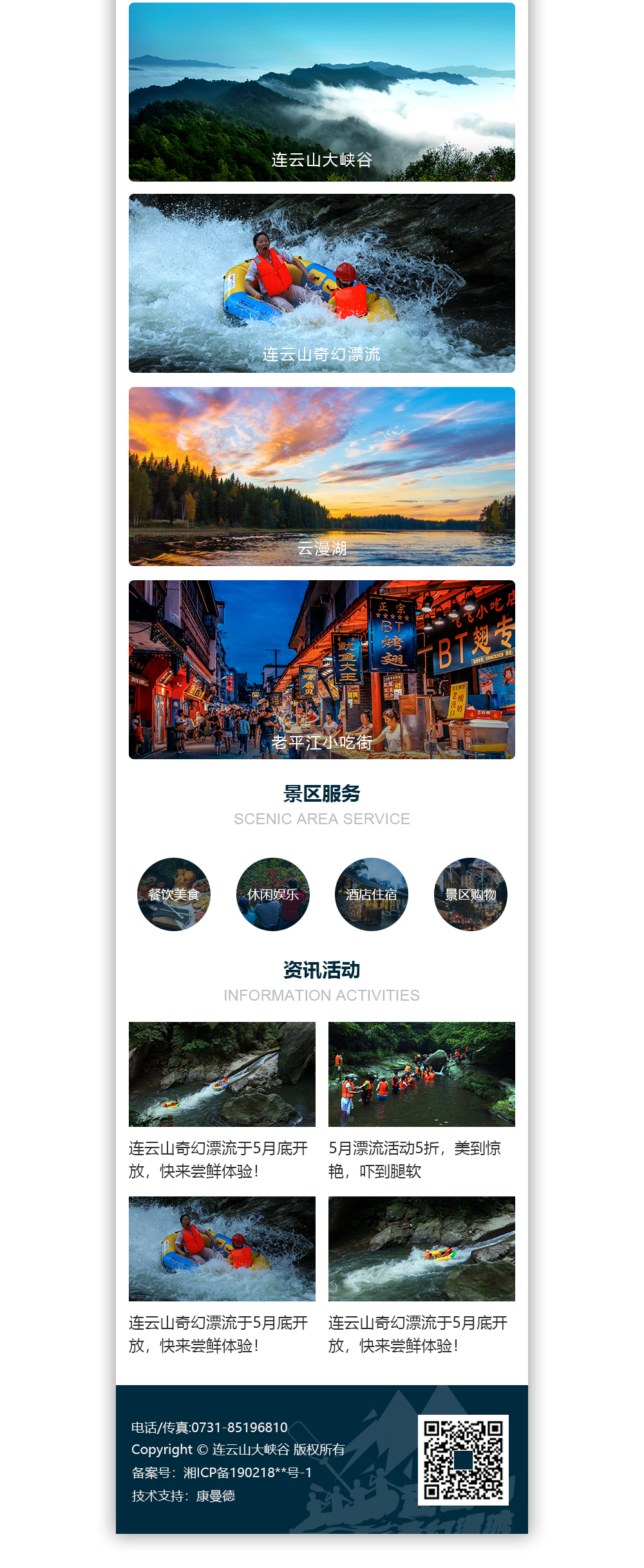Select the 餐饮美食 service icon
Screen dimensions: 644x1568
click(x=174, y=894)
